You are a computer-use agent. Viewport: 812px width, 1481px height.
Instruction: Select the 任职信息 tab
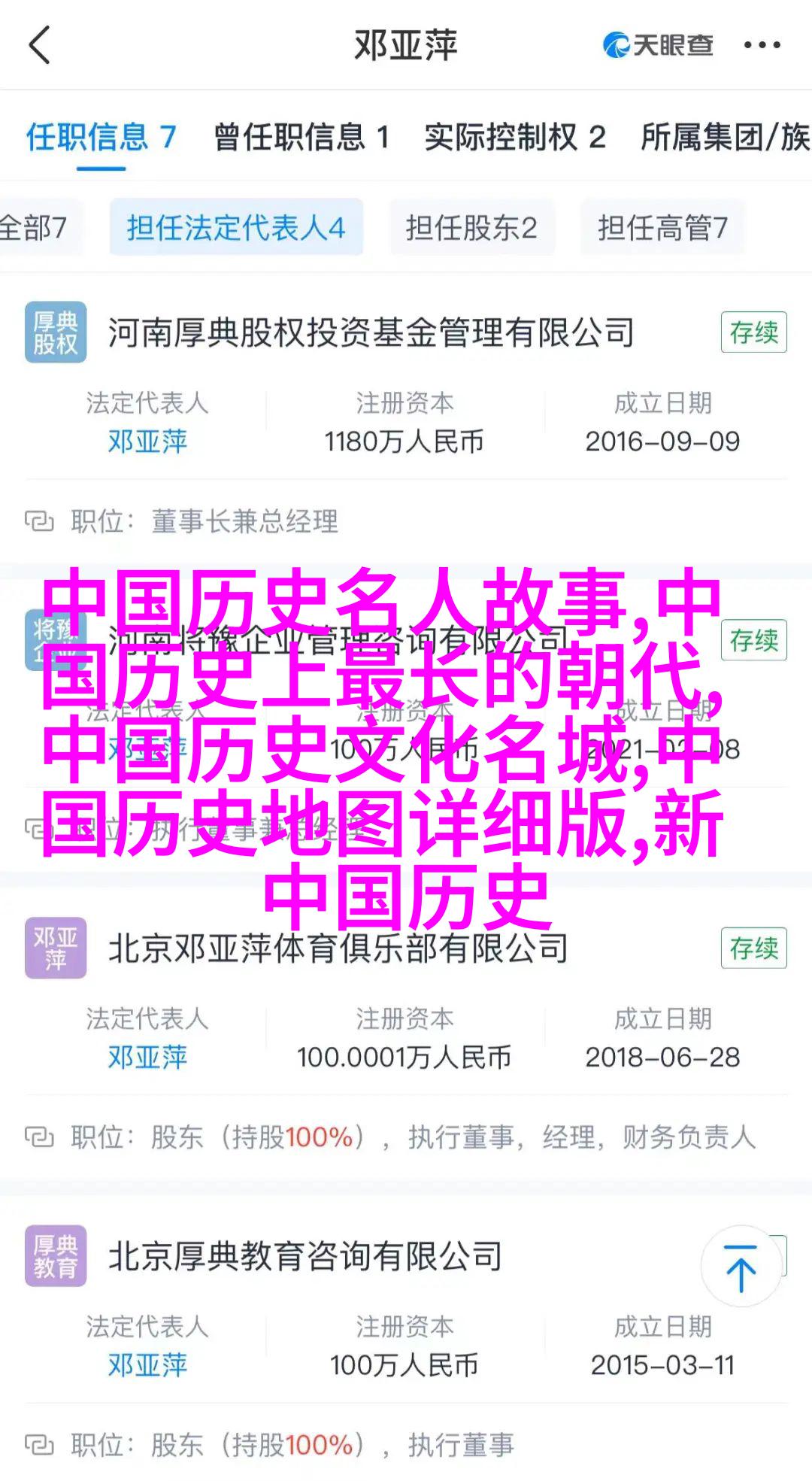click(x=101, y=138)
